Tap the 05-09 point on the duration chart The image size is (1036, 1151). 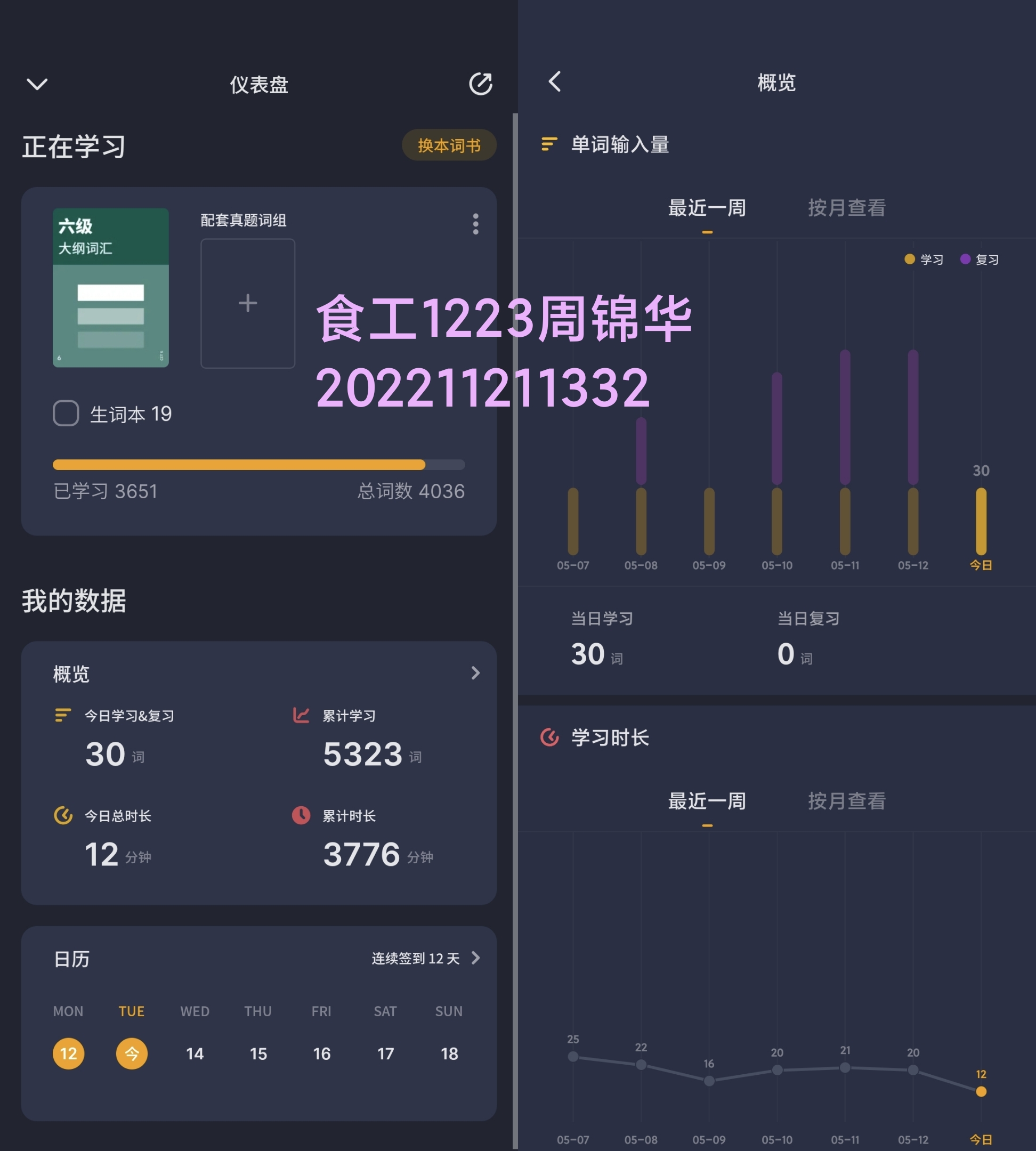[x=709, y=1081]
